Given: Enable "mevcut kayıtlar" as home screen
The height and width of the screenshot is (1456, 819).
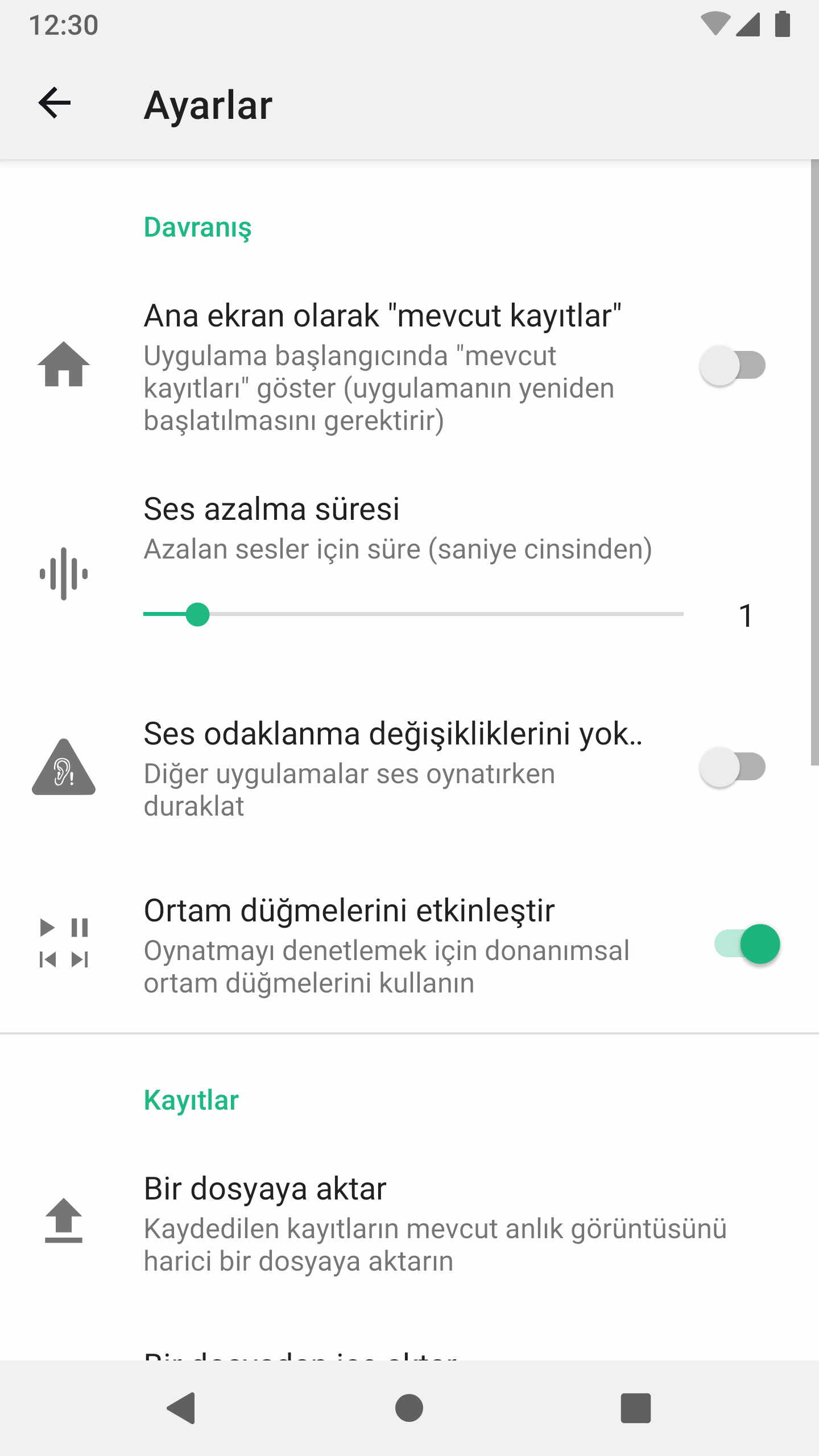Looking at the screenshot, I should coord(732,366).
